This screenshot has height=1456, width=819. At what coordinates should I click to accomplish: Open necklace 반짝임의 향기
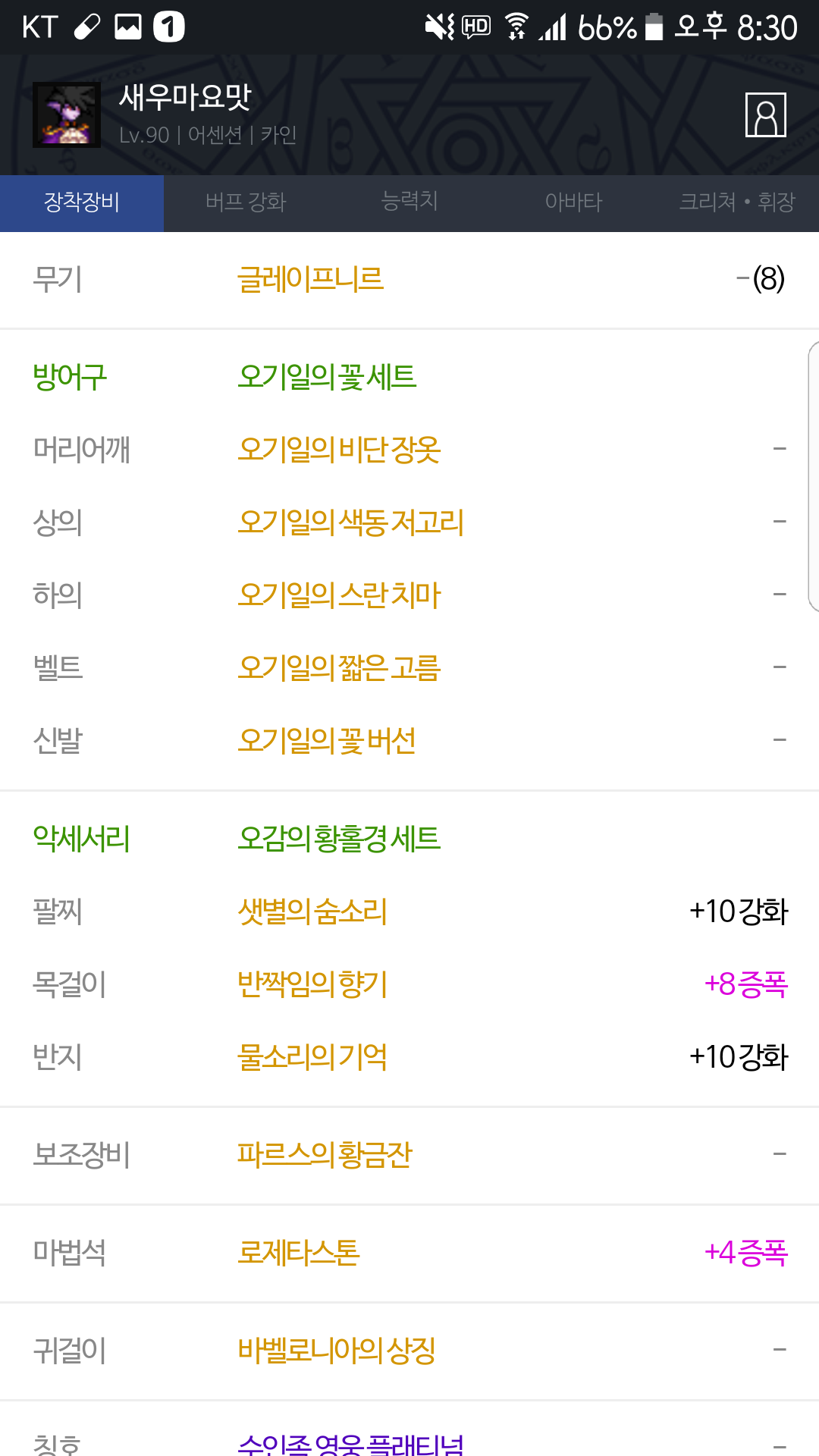point(312,984)
